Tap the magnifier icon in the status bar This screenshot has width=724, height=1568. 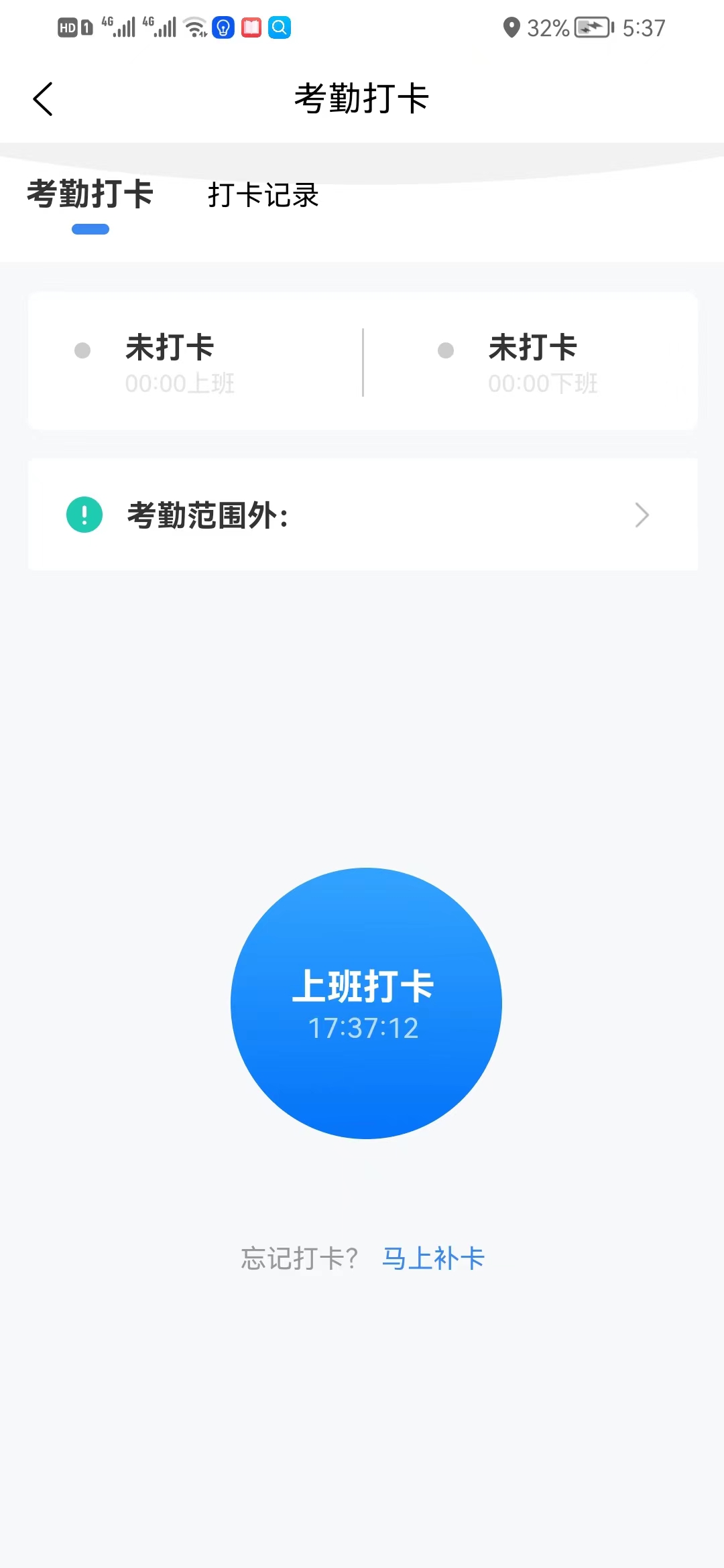(280, 28)
